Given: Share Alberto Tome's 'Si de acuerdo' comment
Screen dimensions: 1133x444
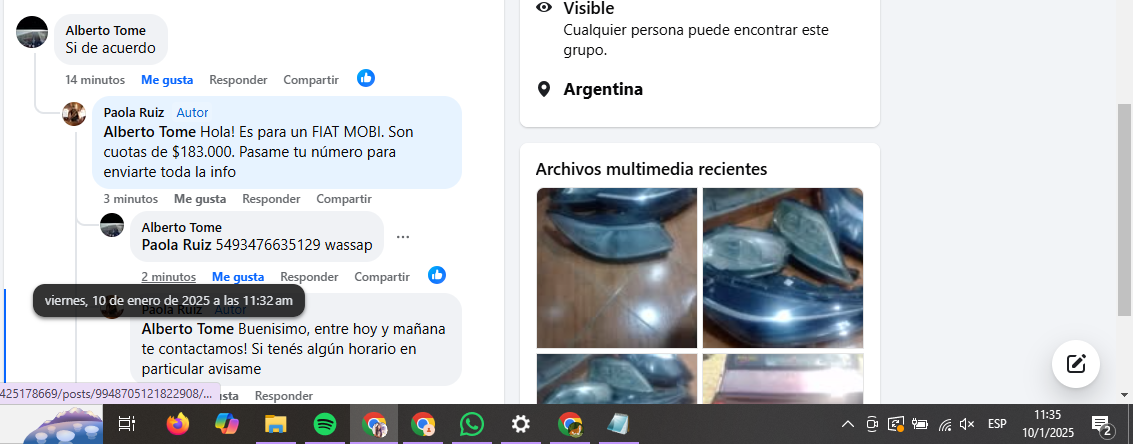Looking at the screenshot, I should pyautogui.click(x=311, y=79).
